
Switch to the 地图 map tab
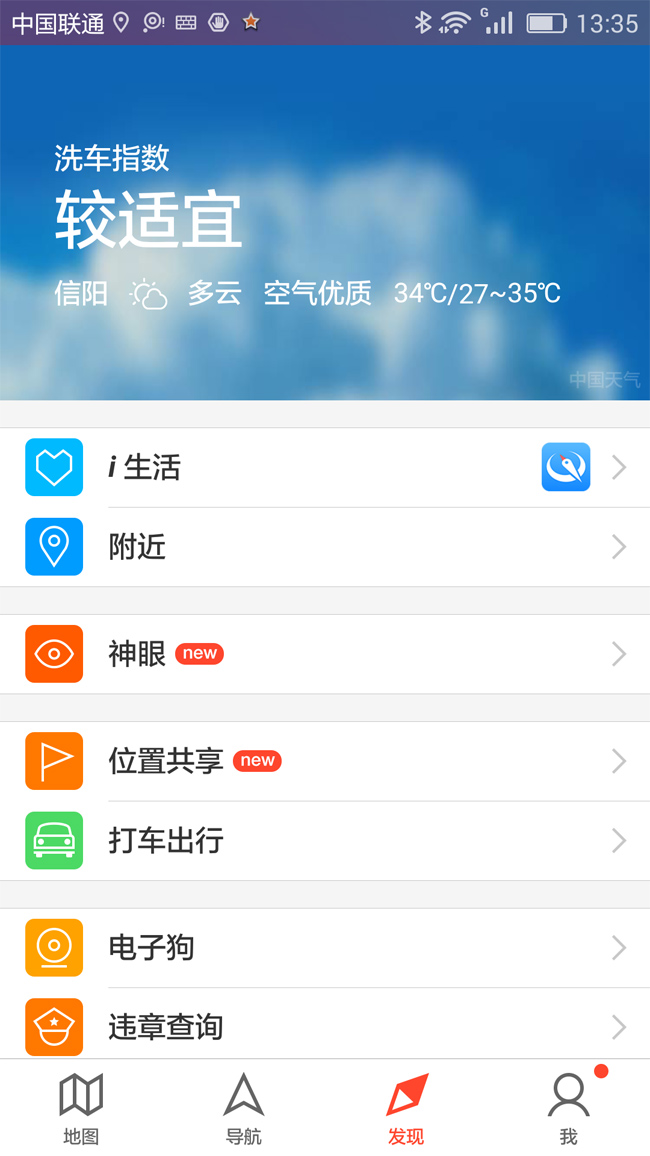point(81,1108)
